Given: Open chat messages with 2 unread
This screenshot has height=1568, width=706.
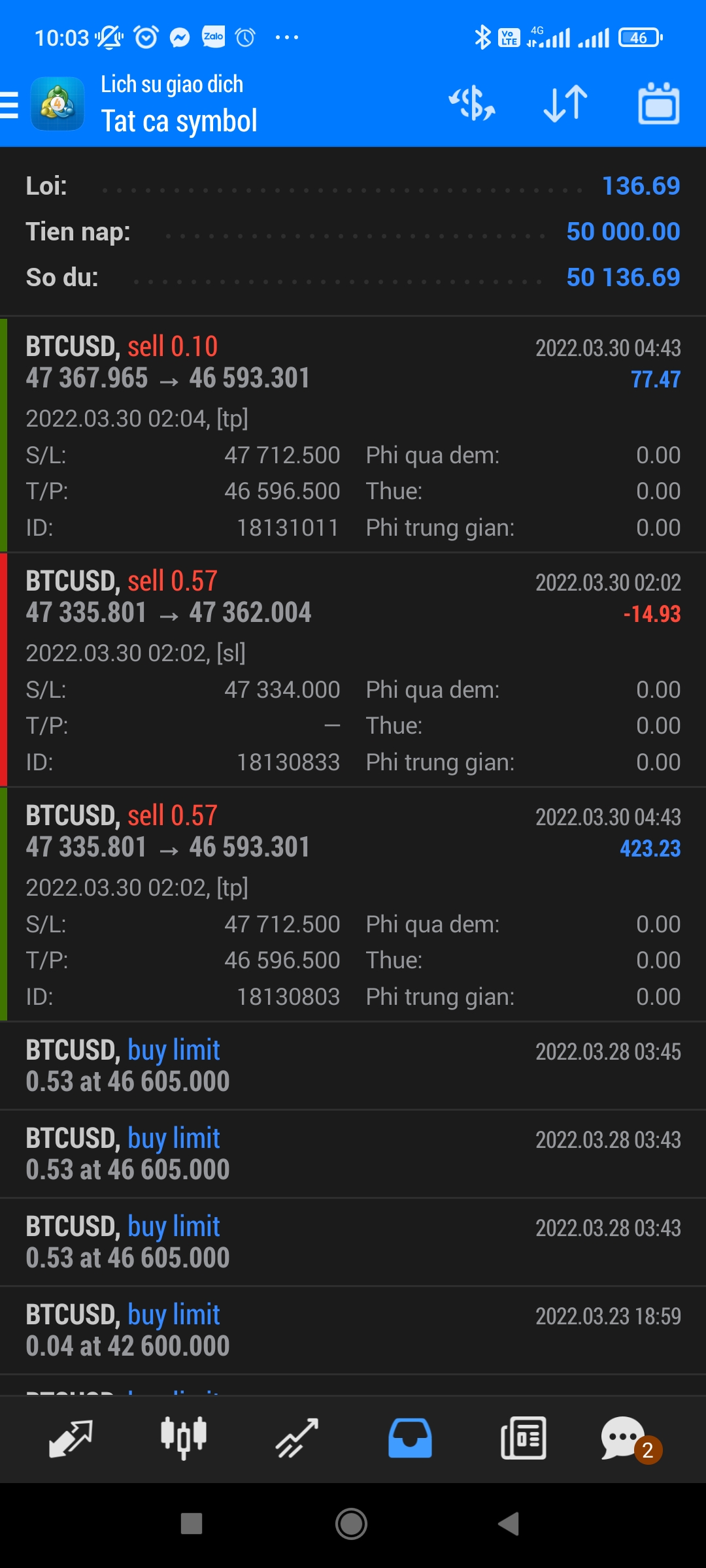Looking at the screenshot, I should tap(626, 1439).
